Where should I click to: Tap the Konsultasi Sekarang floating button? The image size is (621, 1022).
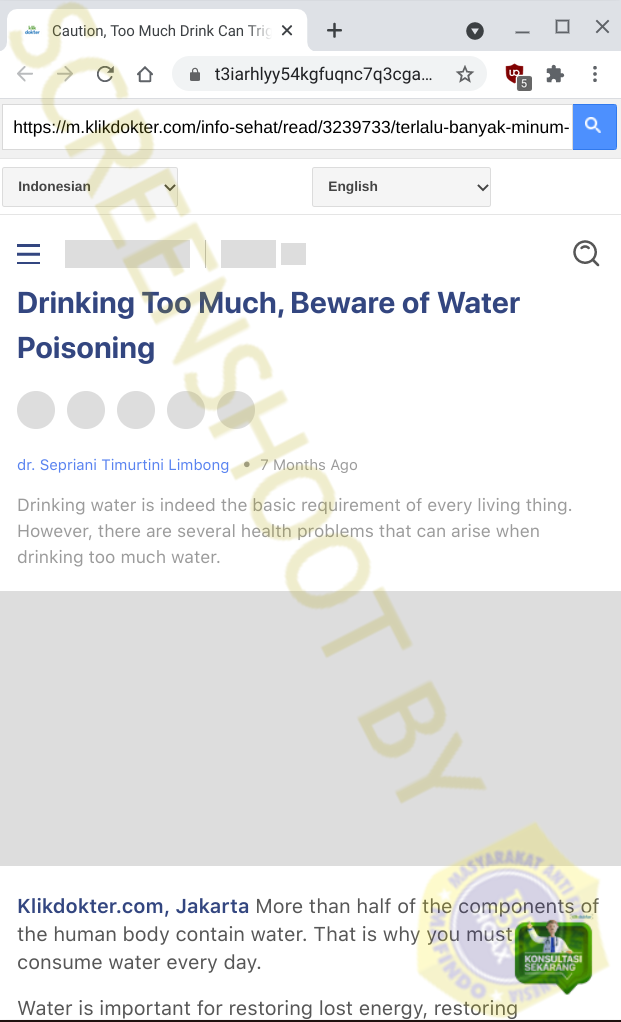click(553, 957)
